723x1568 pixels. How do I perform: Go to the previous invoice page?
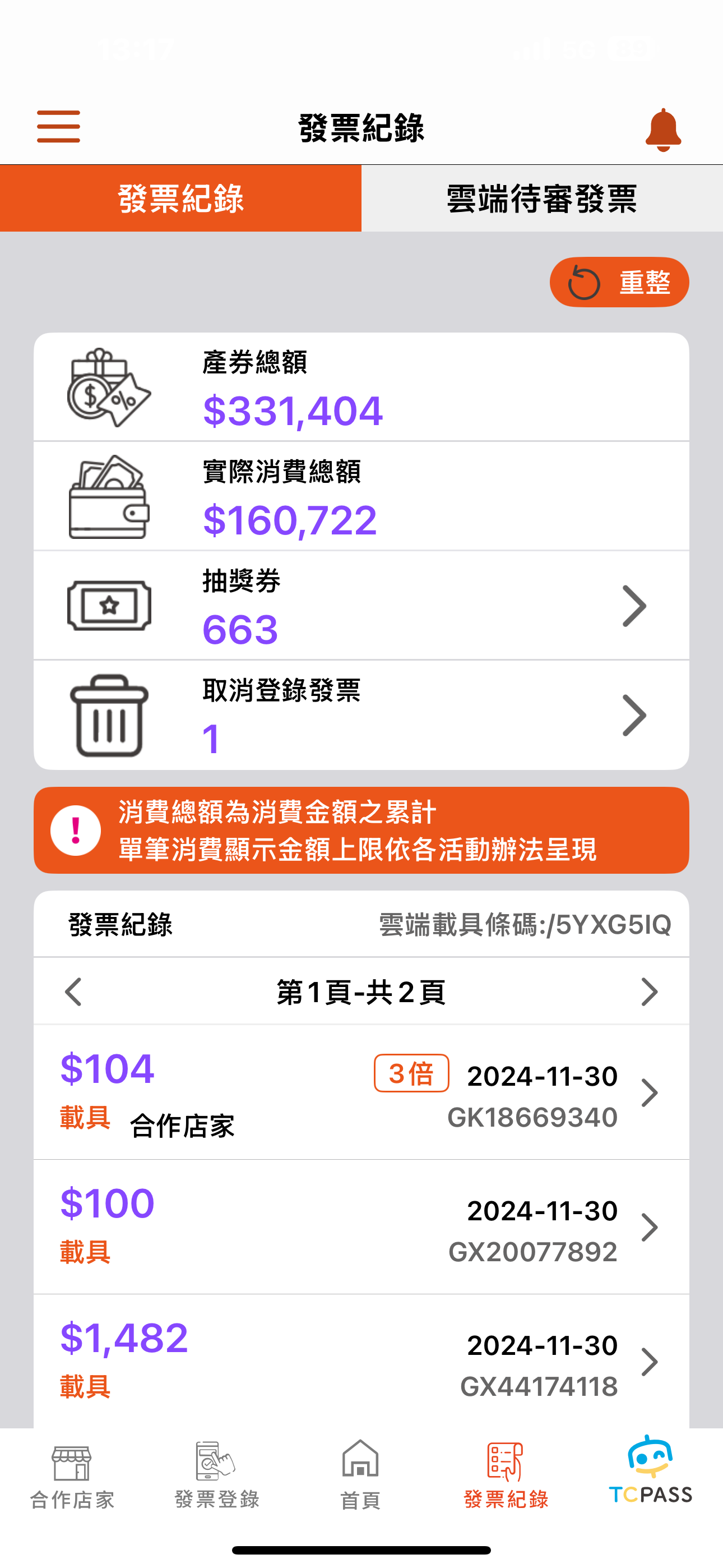[x=73, y=992]
